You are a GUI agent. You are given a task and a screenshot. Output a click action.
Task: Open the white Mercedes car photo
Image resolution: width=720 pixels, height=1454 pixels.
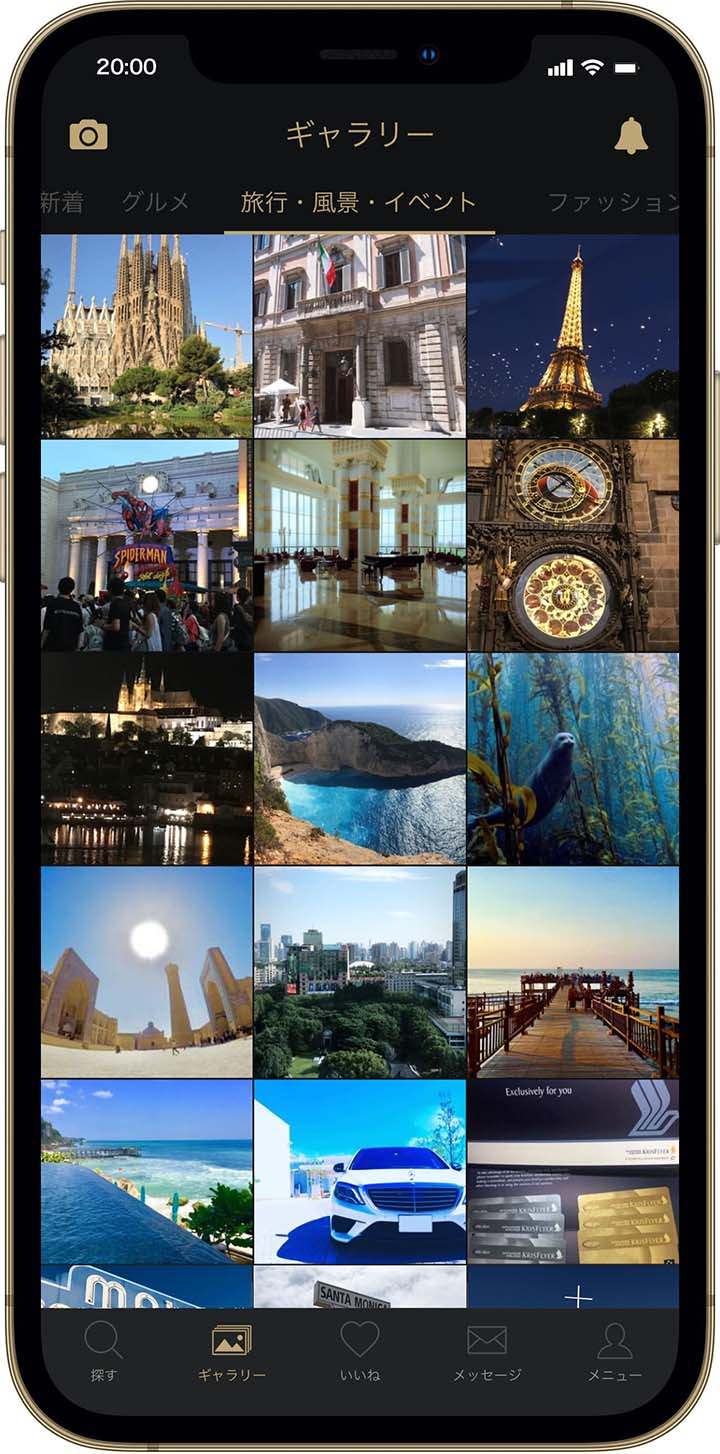(x=360, y=1171)
